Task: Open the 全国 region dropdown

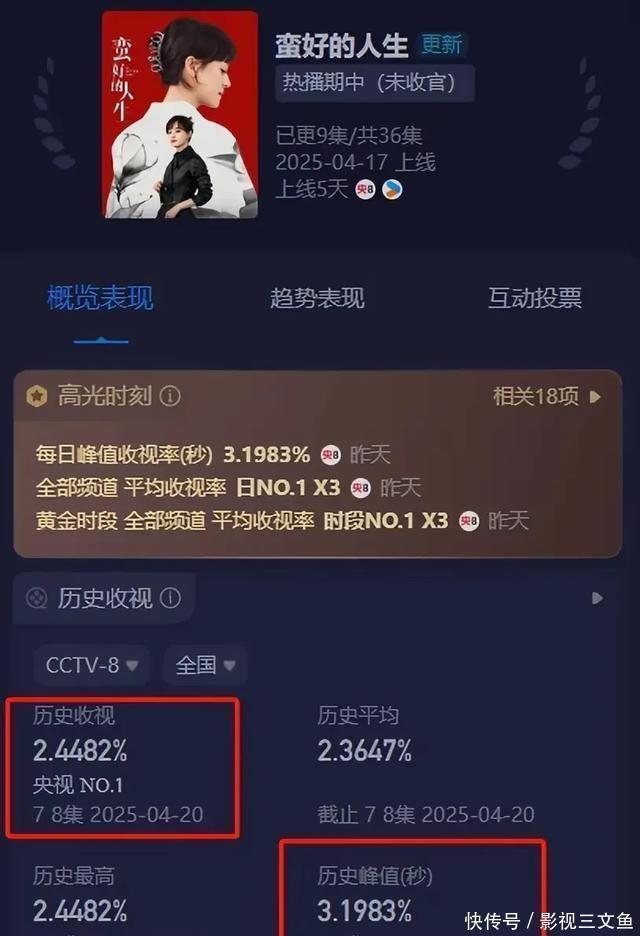Action: (x=205, y=665)
